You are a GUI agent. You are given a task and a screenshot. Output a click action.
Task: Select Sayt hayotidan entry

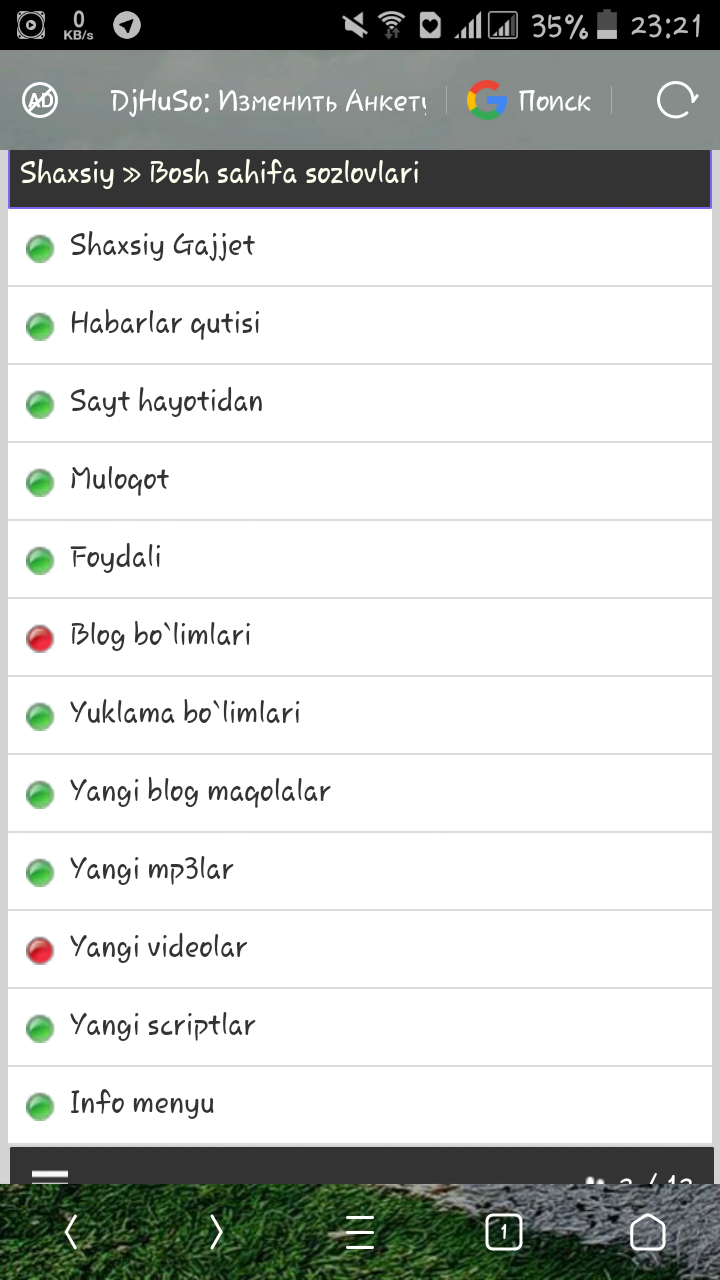coord(166,402)
